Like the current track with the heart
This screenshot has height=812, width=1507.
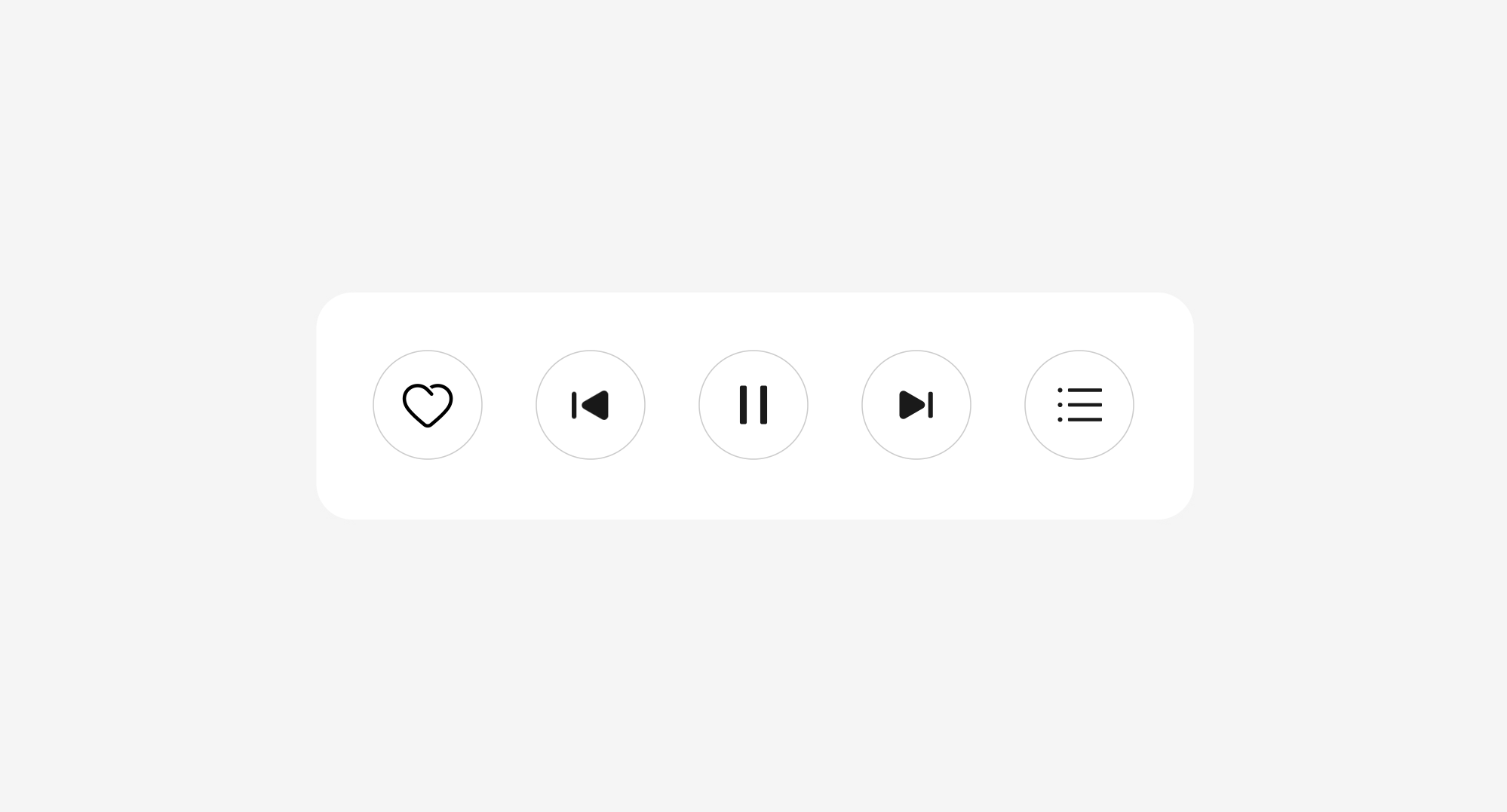(x=428, y=405)
